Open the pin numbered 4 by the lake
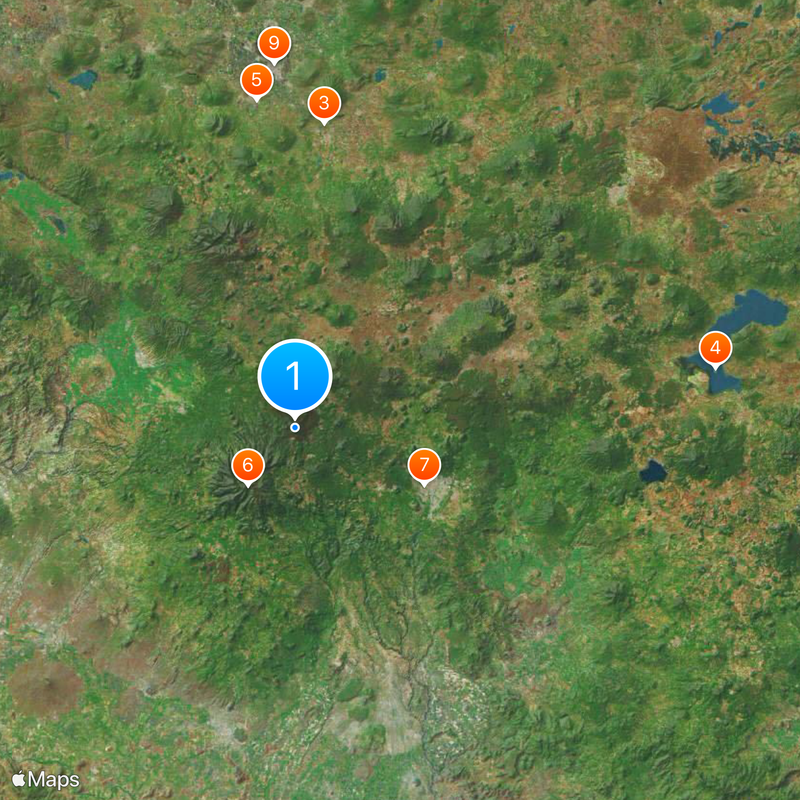 coord(715,349)
